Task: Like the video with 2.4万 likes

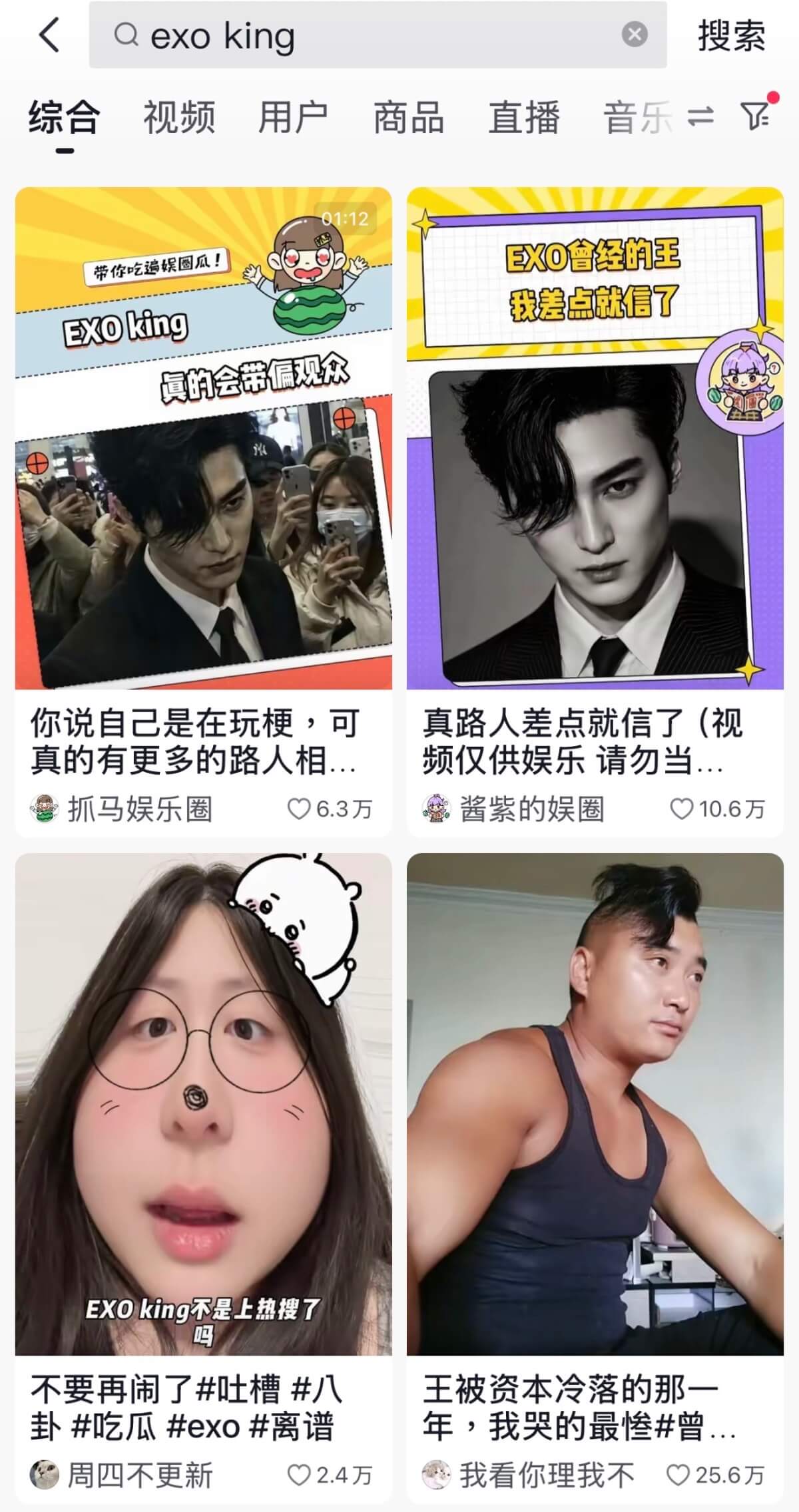Action: tap(299, 1475)
